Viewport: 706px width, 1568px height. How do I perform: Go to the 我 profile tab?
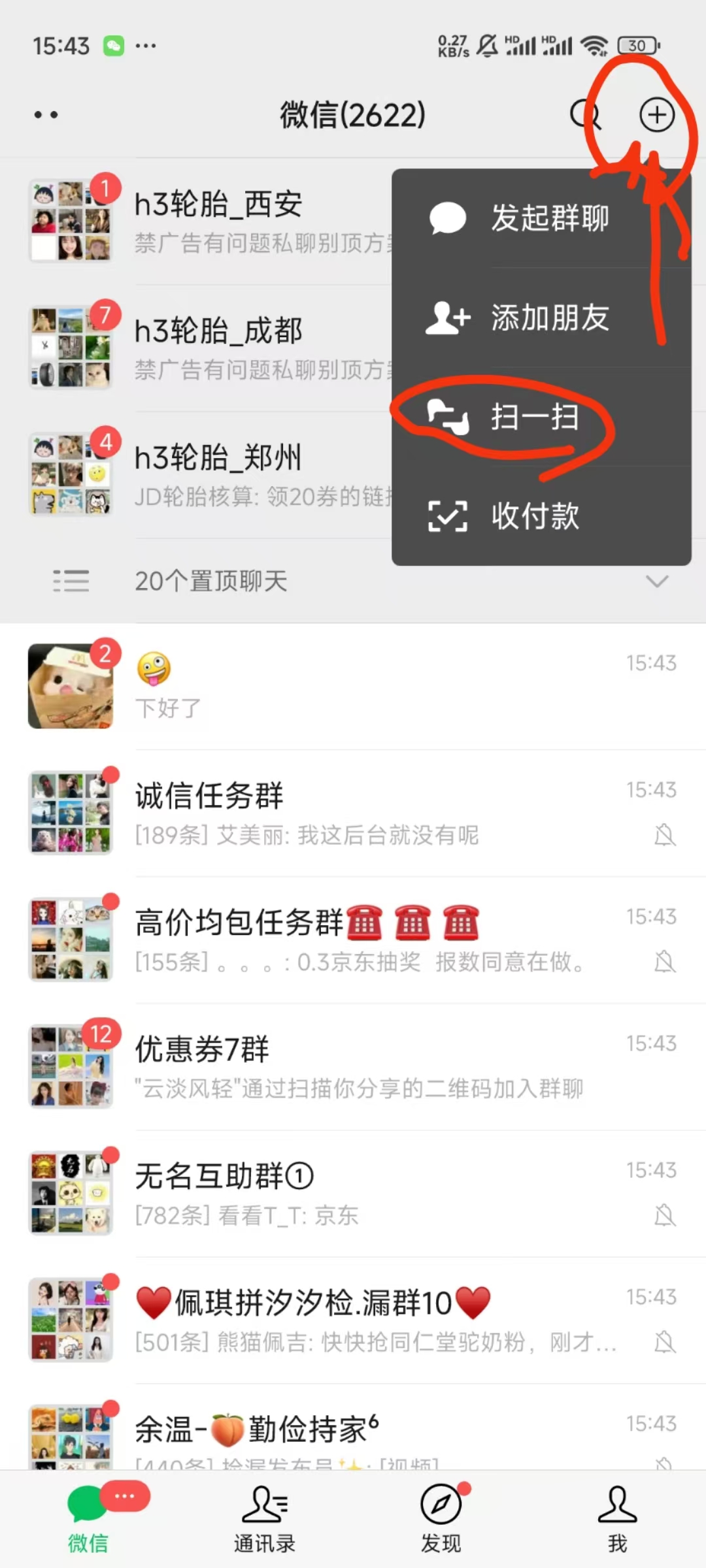617,1519
